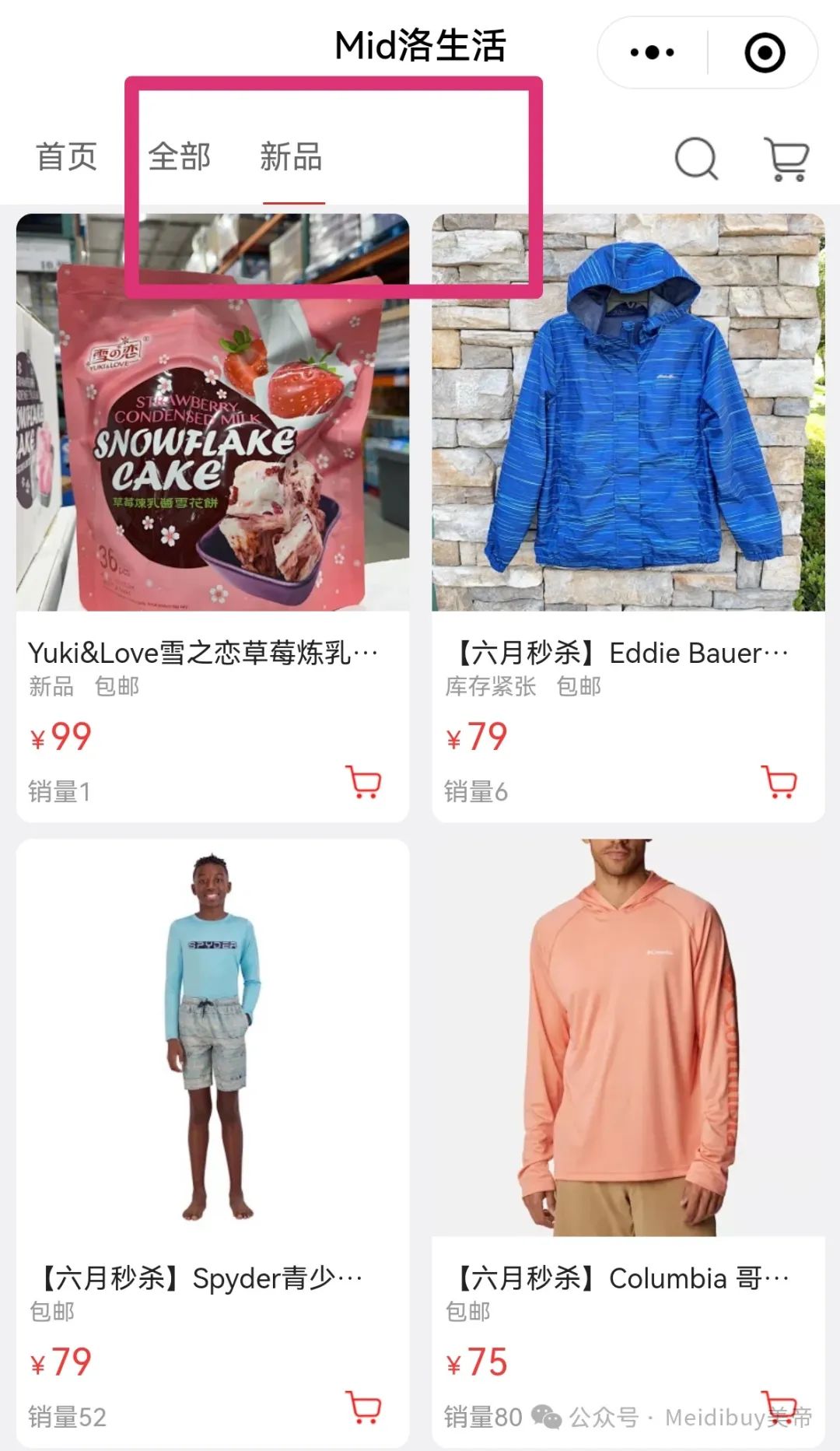Open the Spyder youth set product
840x1451 pixels.
point(212,1143)
